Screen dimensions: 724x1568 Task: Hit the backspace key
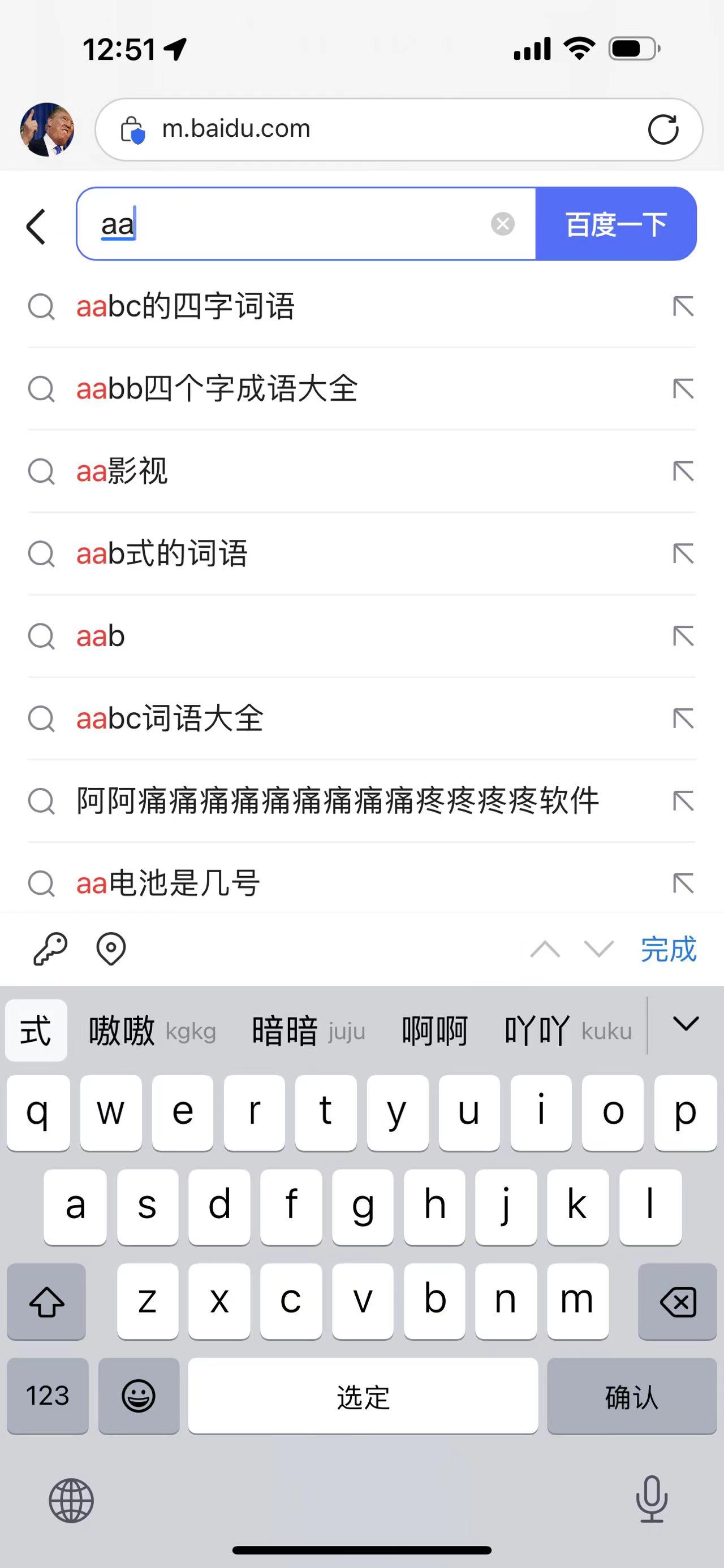(676, 1302)
